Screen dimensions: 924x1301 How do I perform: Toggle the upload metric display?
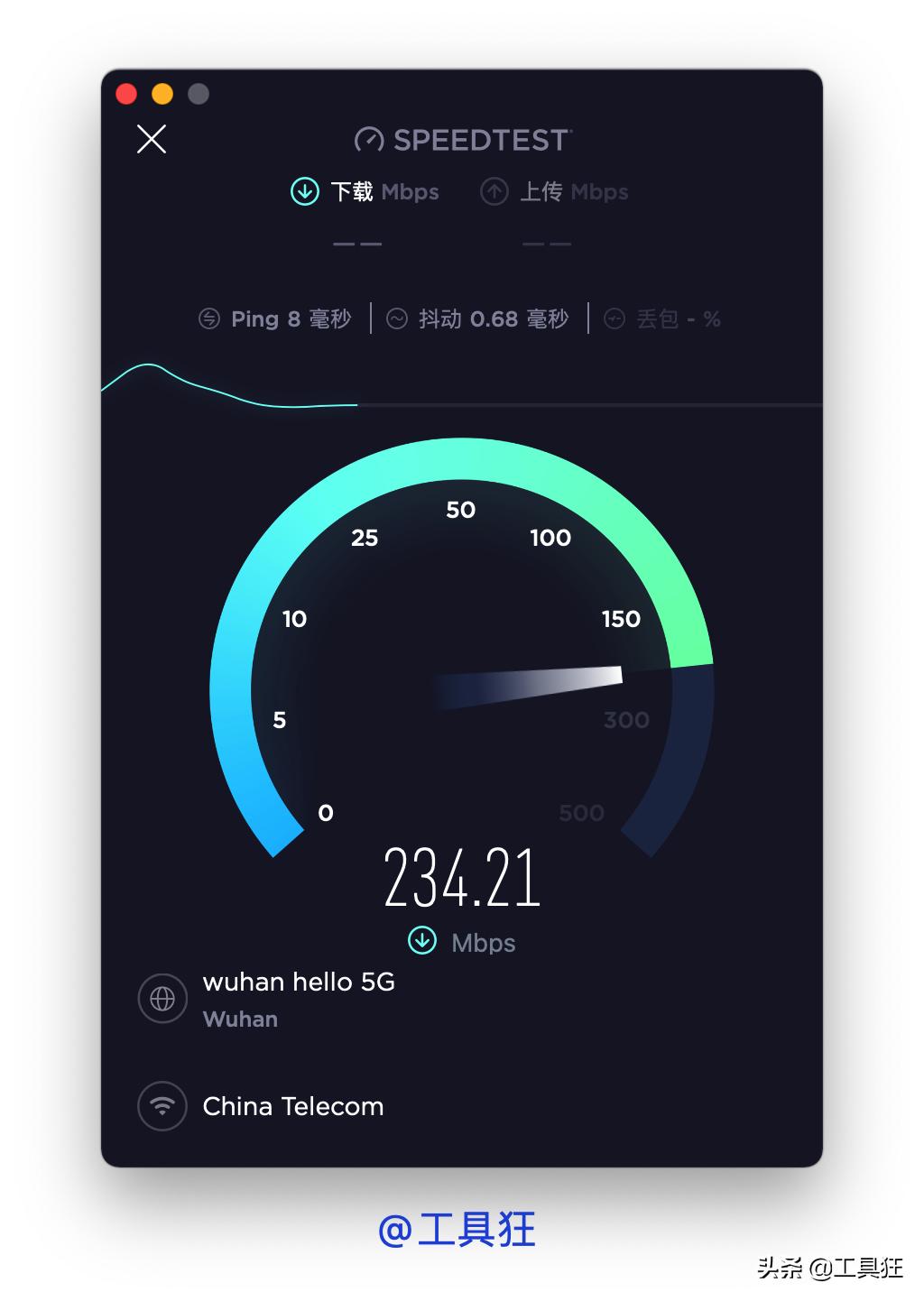546,242
